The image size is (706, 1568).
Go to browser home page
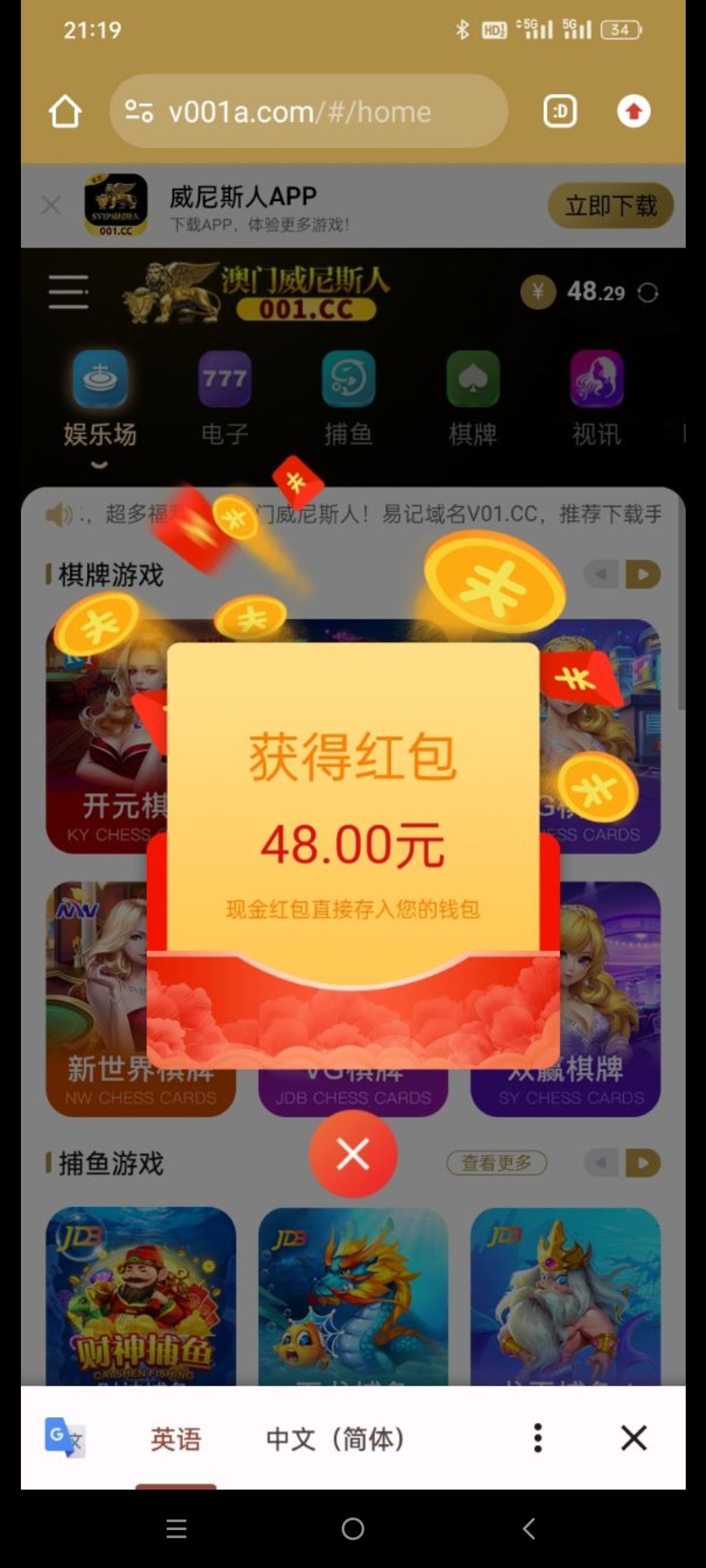coord(65,112)
